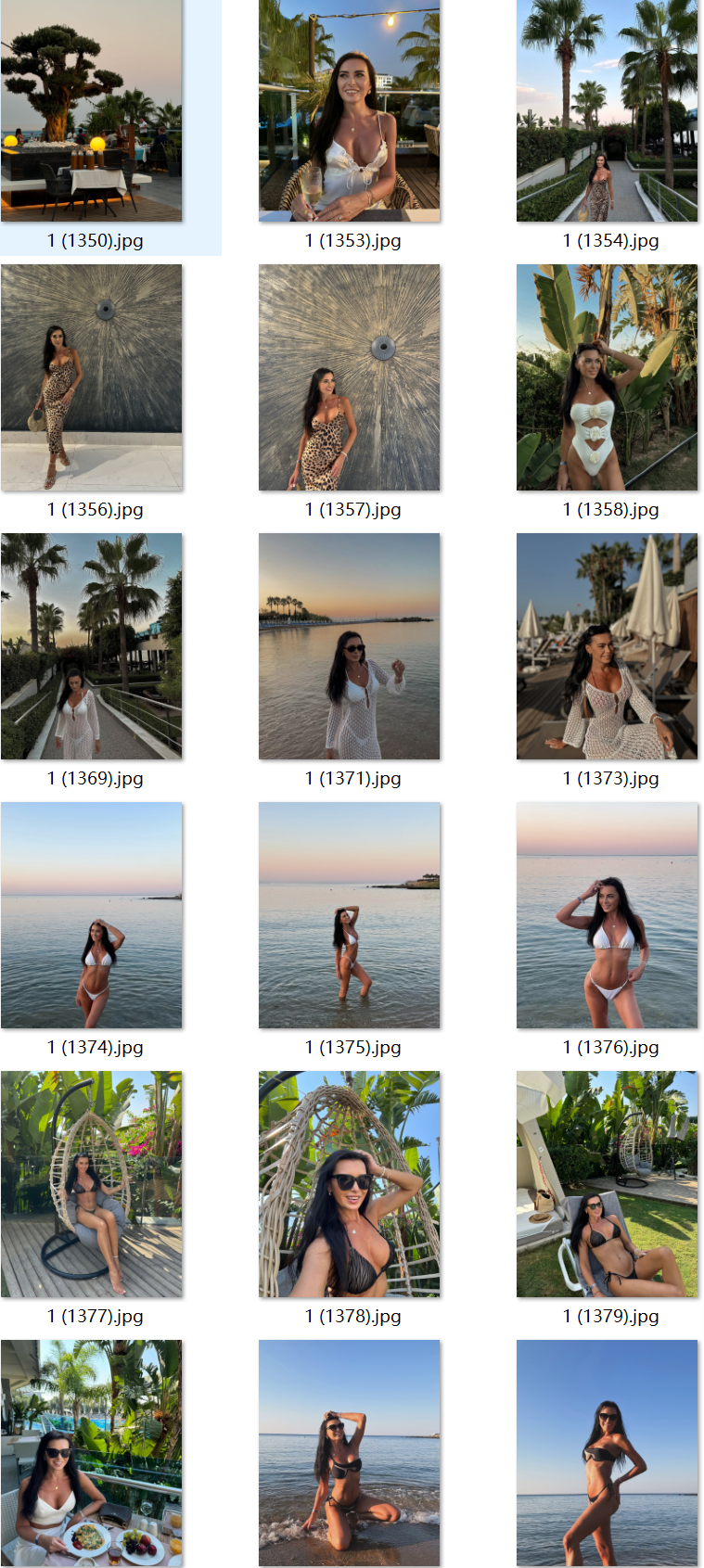704x1568 pixels.
Task: Open the image 1 (1353).jpg
Action: coord(350,111)
